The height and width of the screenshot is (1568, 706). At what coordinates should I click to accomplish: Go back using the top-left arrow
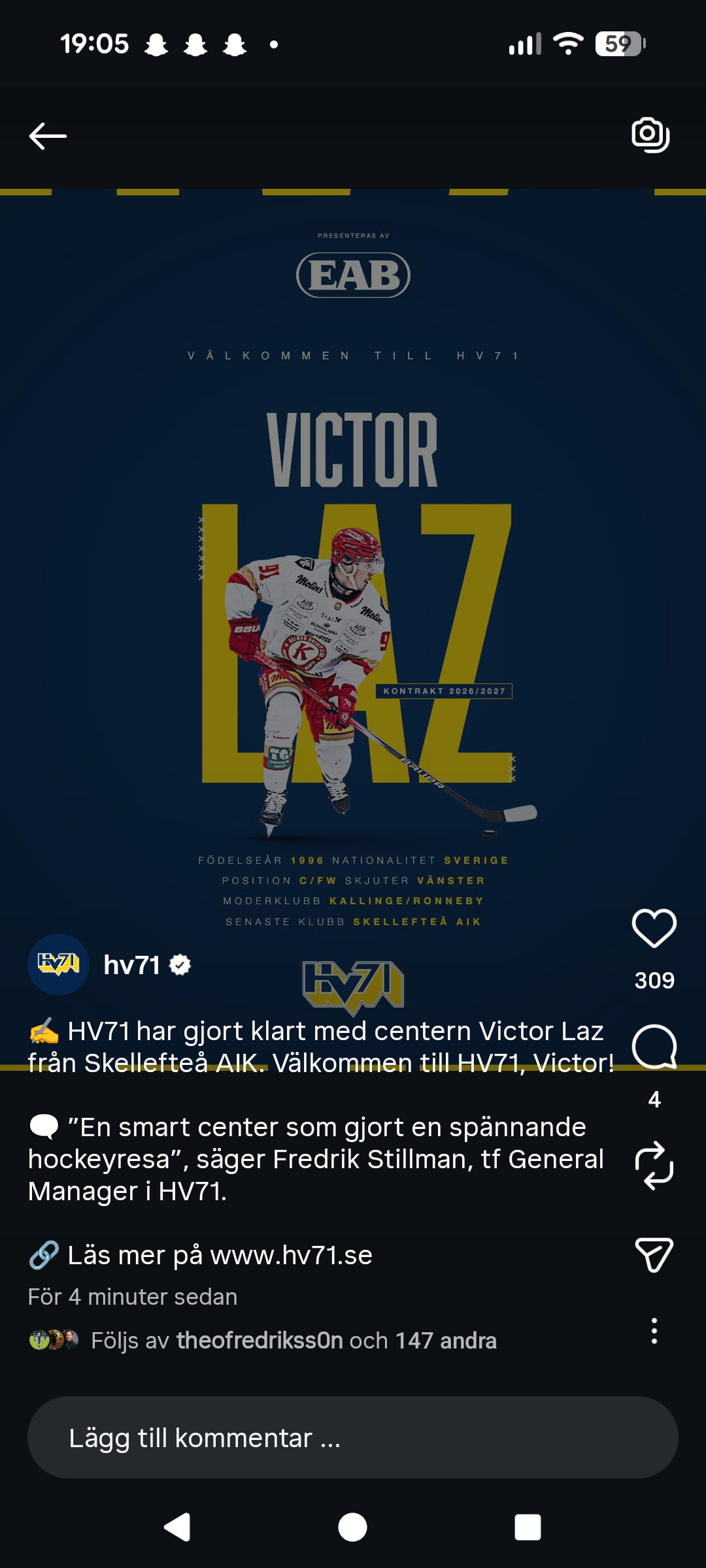pos(48,136)
